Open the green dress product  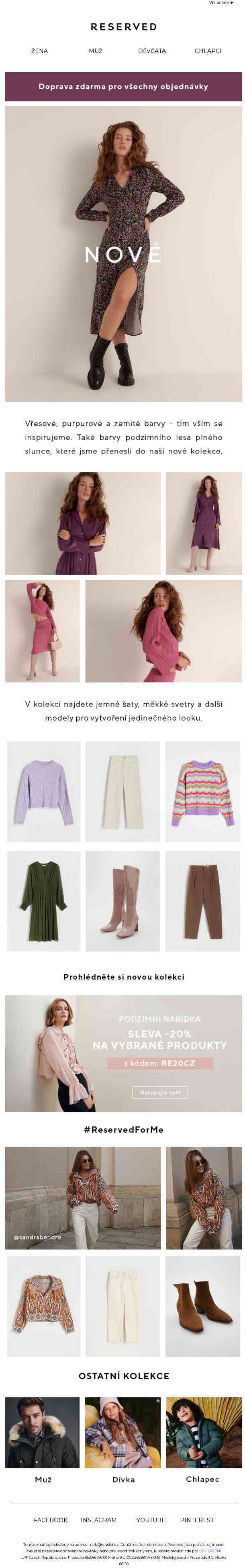44,900
